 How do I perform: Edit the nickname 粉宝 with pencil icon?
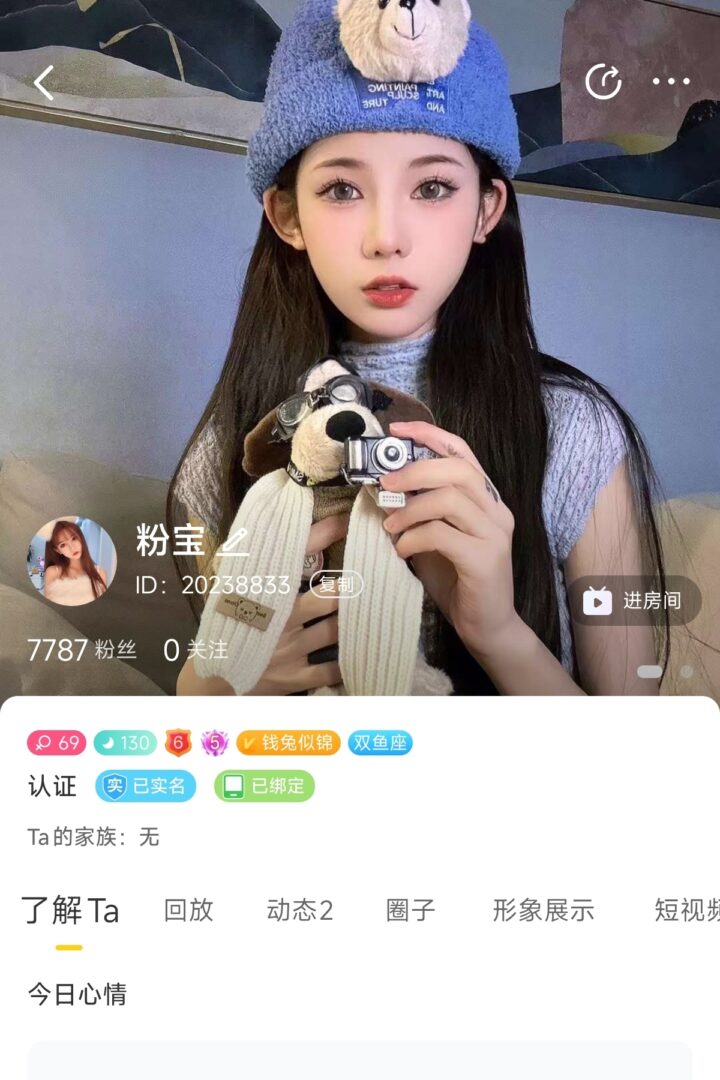tap(233, 543)
